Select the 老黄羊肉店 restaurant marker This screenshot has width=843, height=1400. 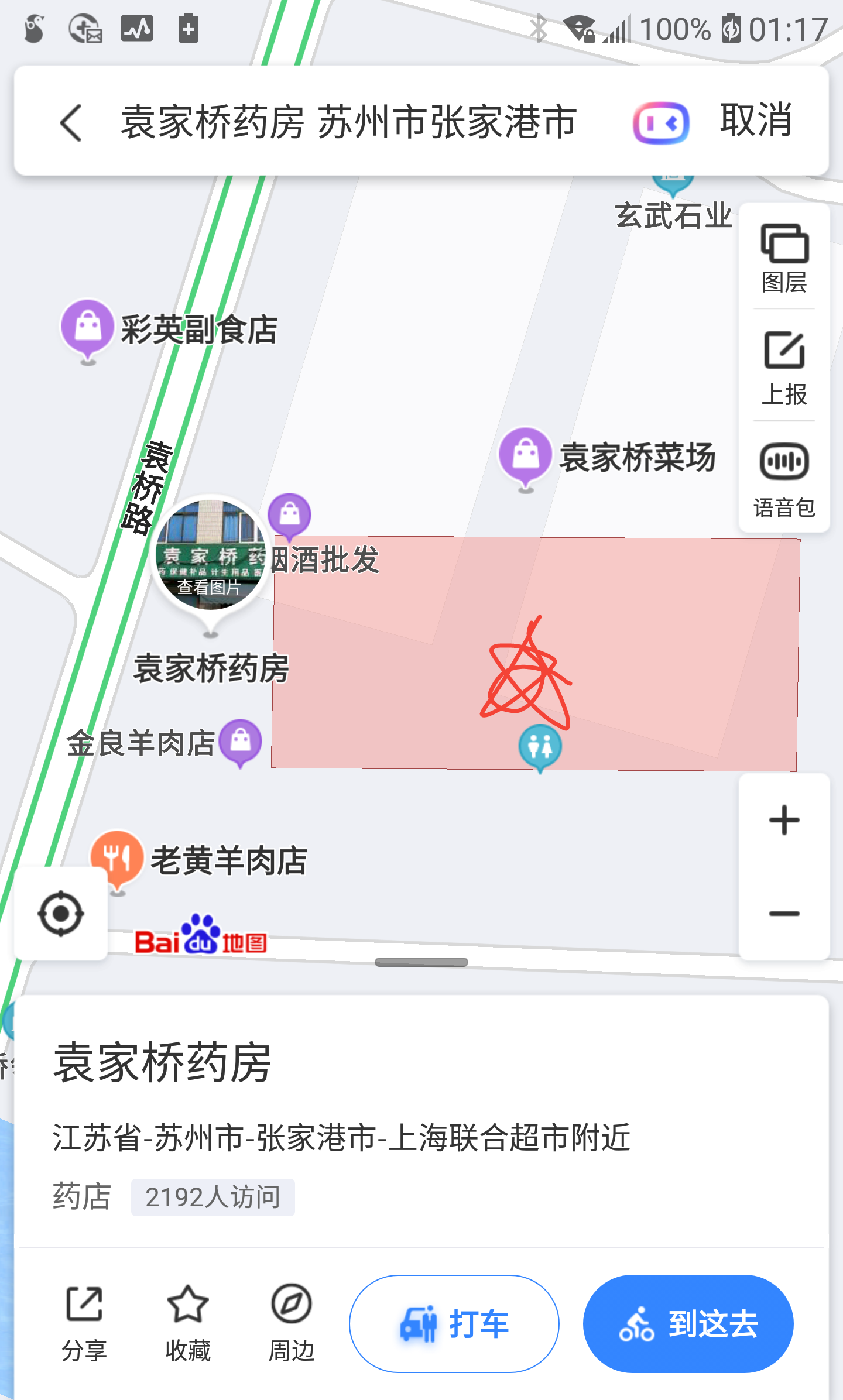[x=117, y=857]
